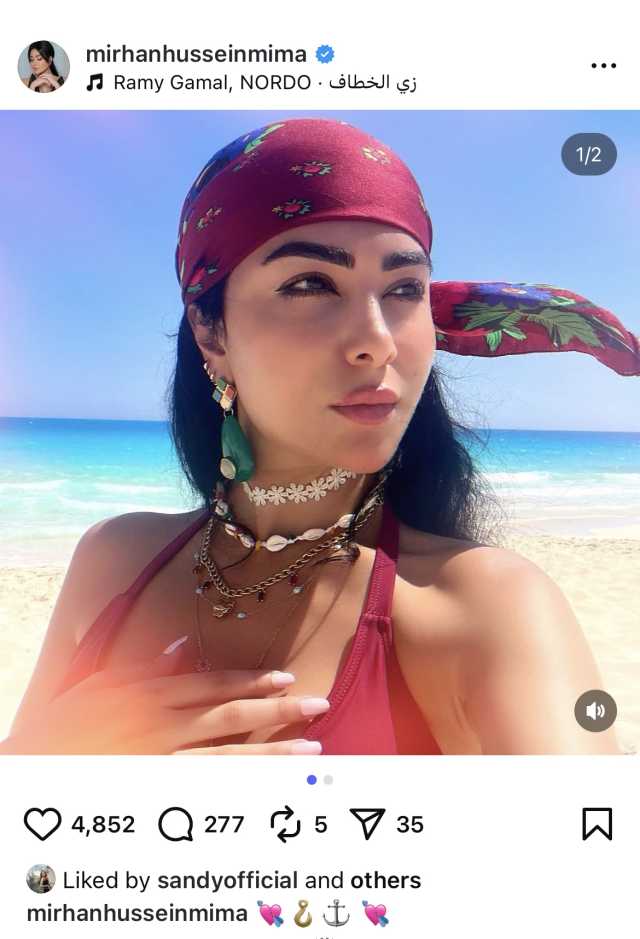Open mirhanhusseinmima's profile picture
Image resolution: width=640 pixels, height=939 pixels.
pyautogui.click(x=44, y=67)
